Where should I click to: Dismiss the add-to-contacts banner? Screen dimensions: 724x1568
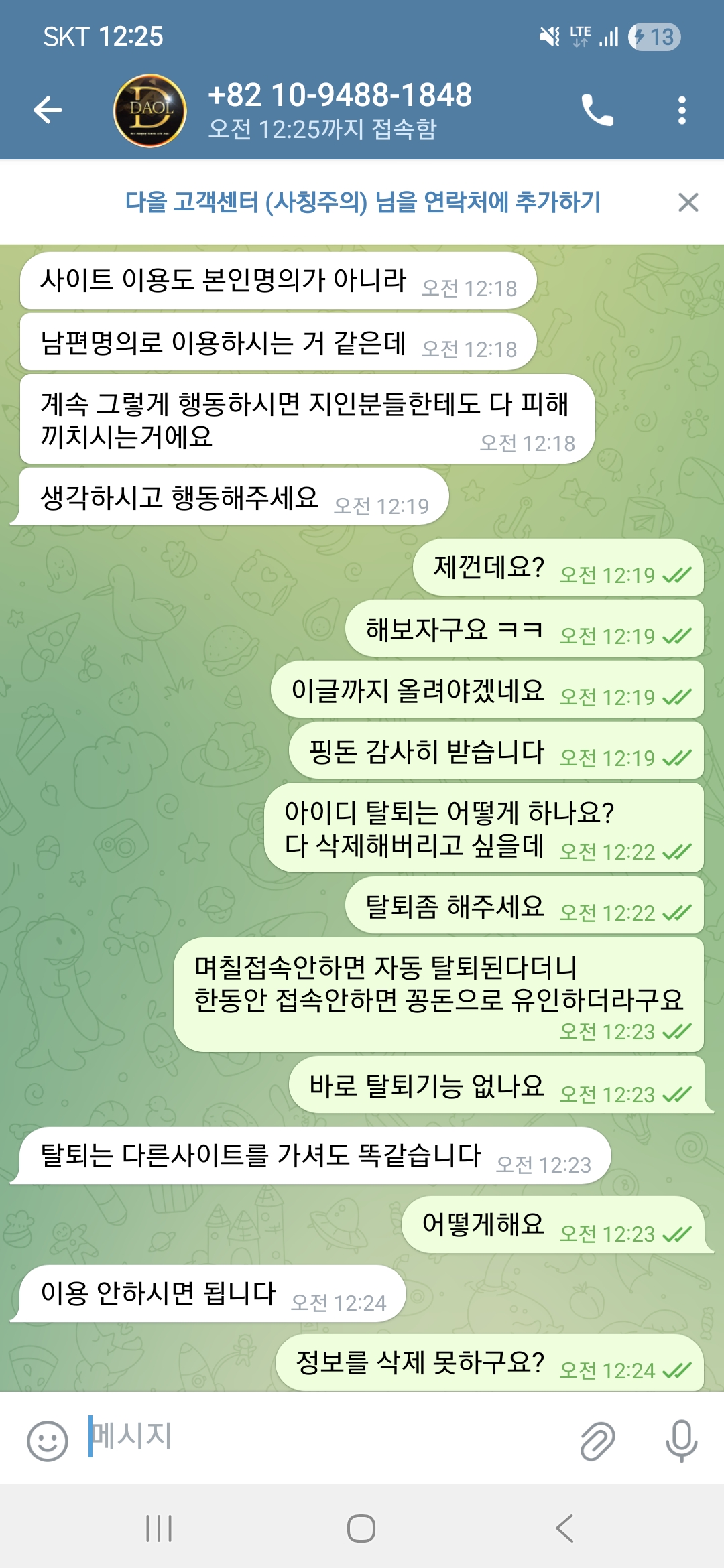[x=688, y=202]
